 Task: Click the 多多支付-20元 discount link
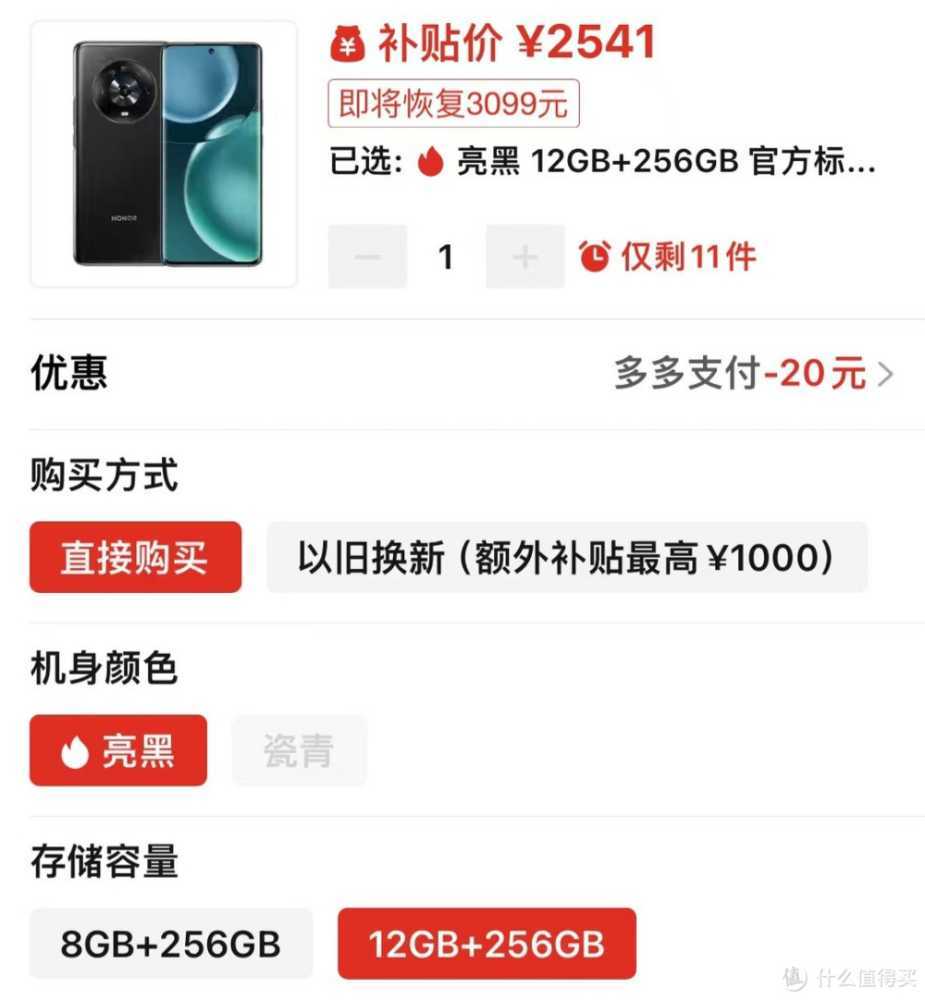coord(740,373)
